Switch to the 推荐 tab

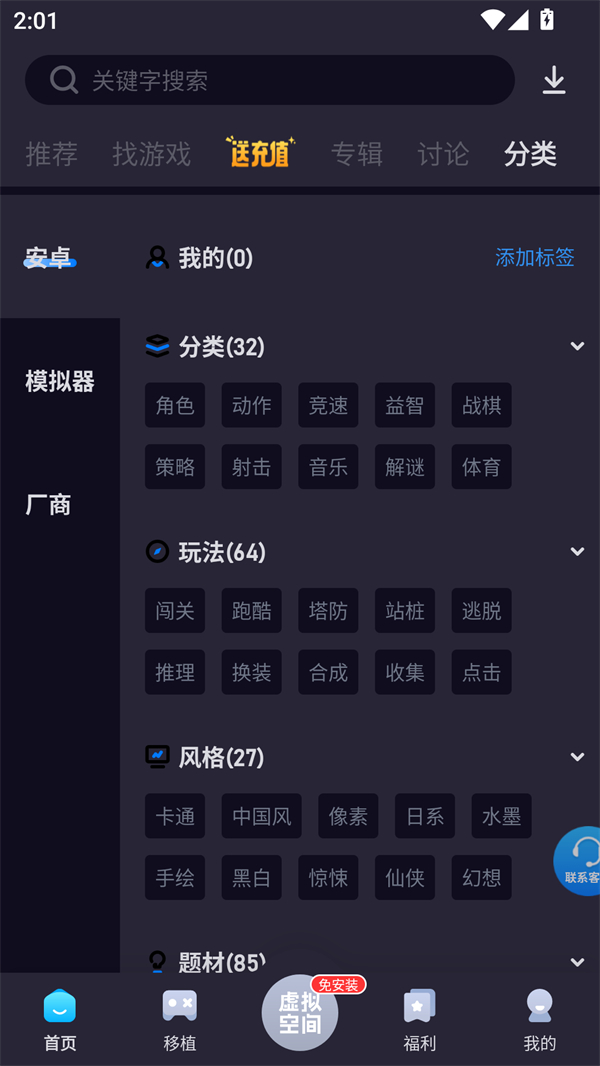(x=51, y=153)
